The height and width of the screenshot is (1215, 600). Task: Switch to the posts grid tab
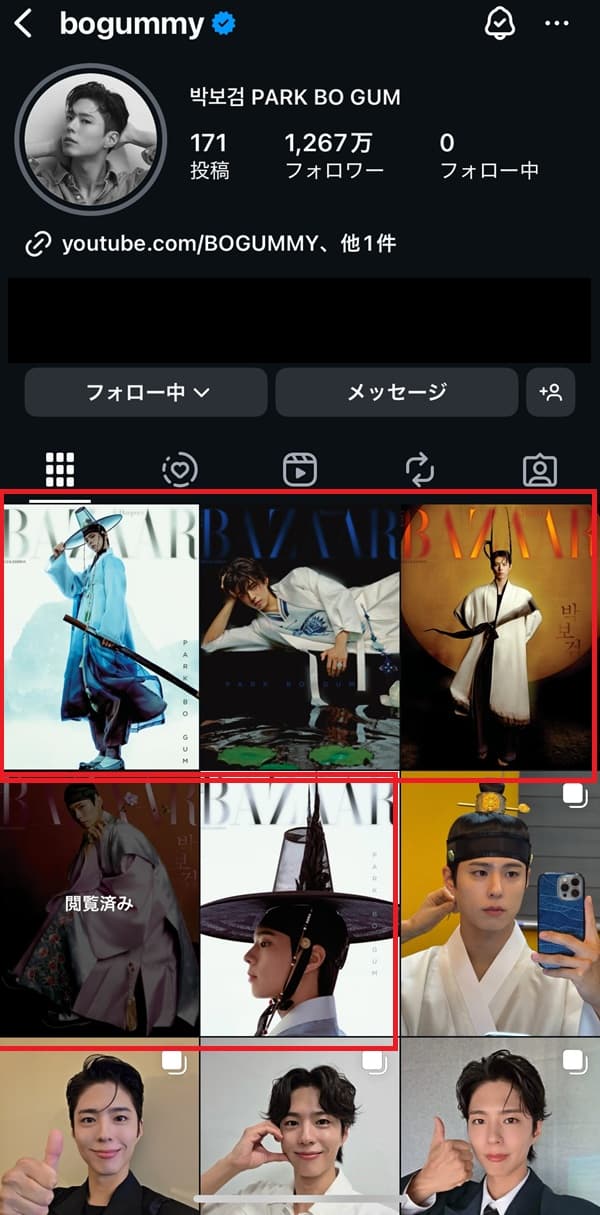(60, 469)
